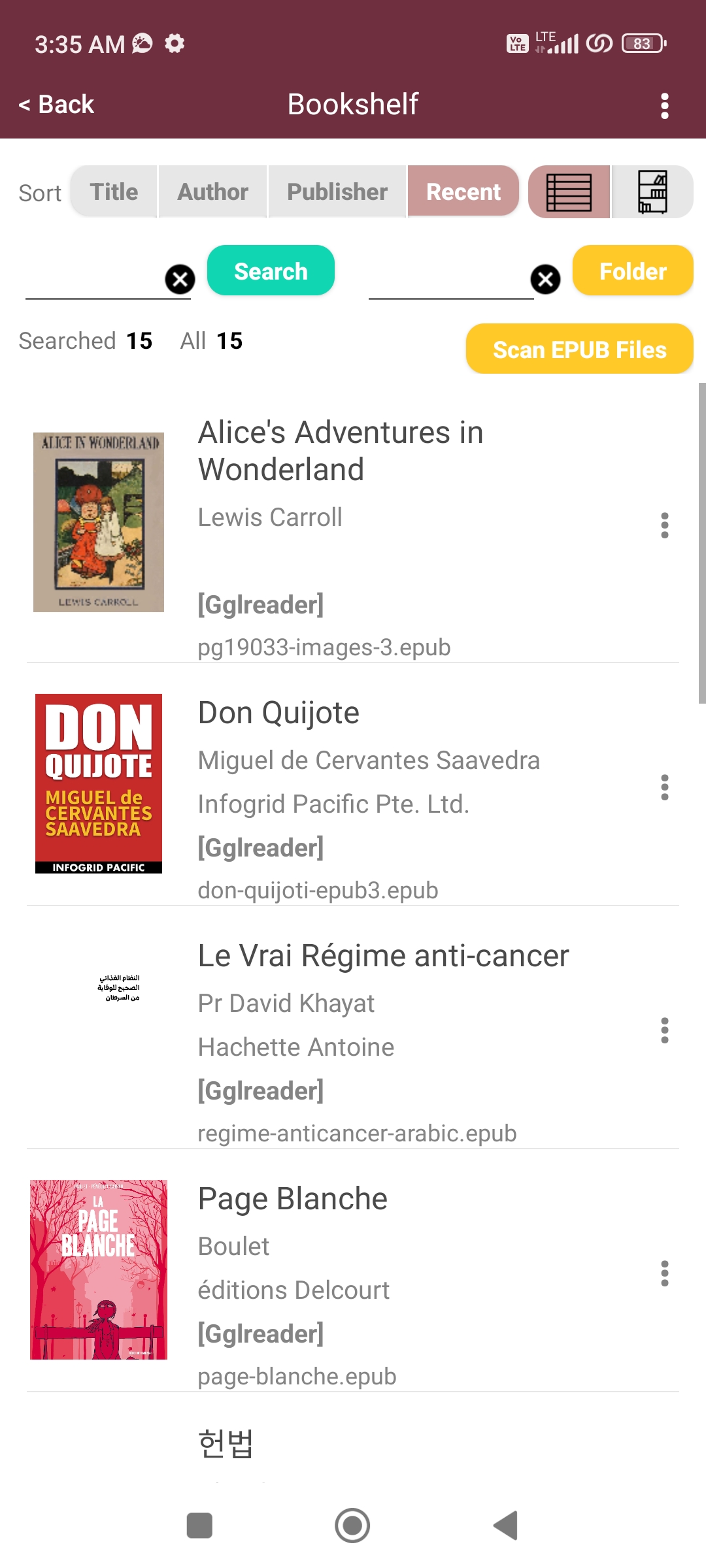This screenshot has height=1568, width=706.
Task: Tap the yellow Folder button
Action: click(632, 271)
